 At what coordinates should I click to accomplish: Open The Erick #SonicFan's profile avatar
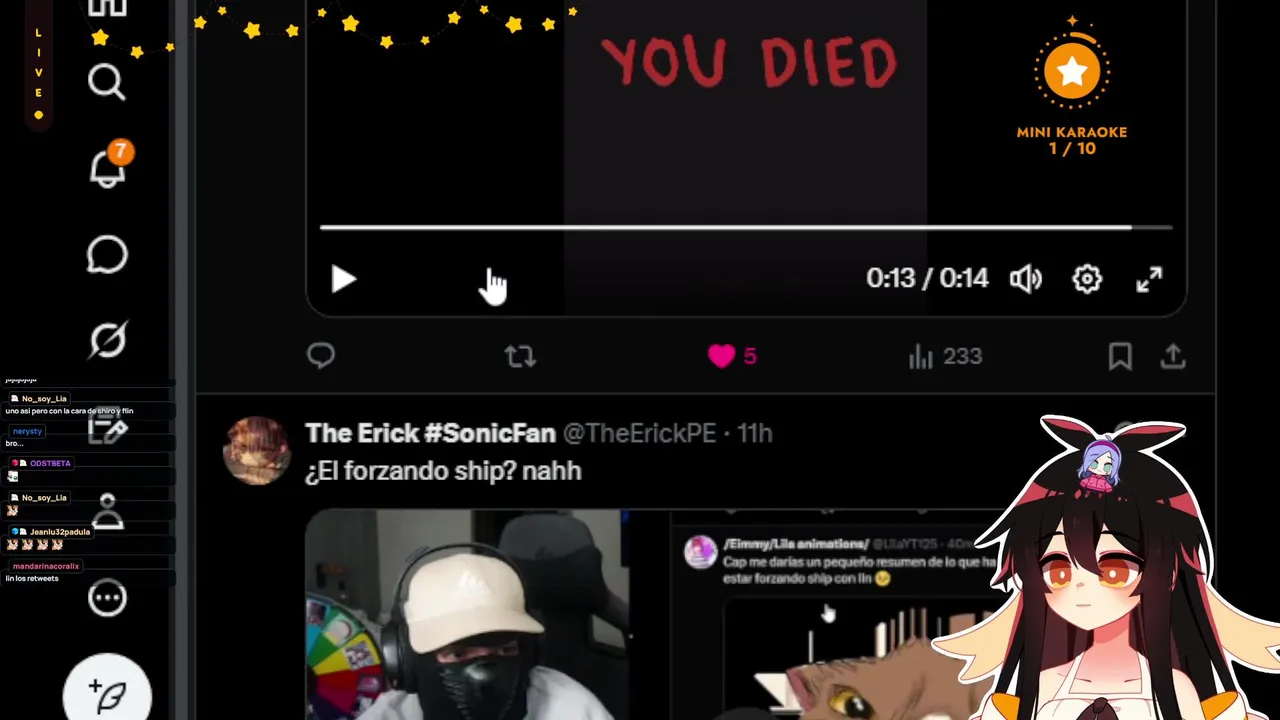(257, 450)
